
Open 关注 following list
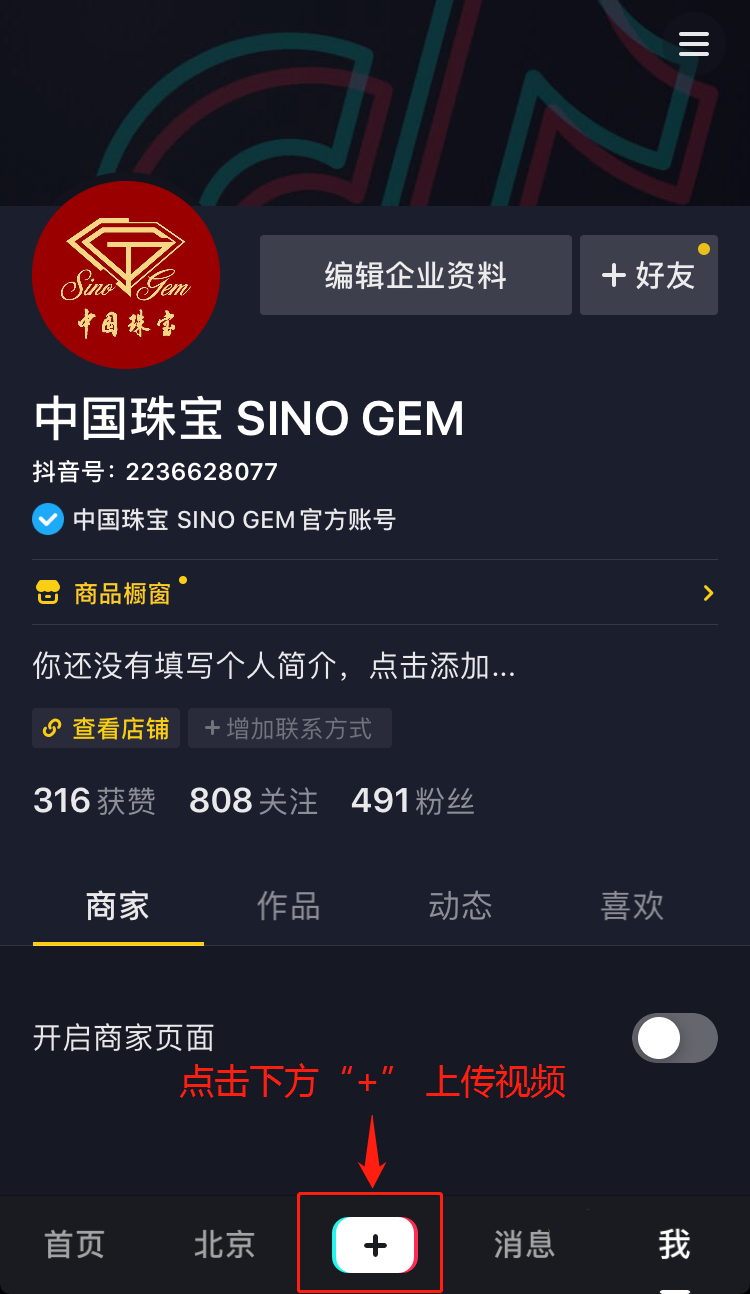tap(253, 801)
